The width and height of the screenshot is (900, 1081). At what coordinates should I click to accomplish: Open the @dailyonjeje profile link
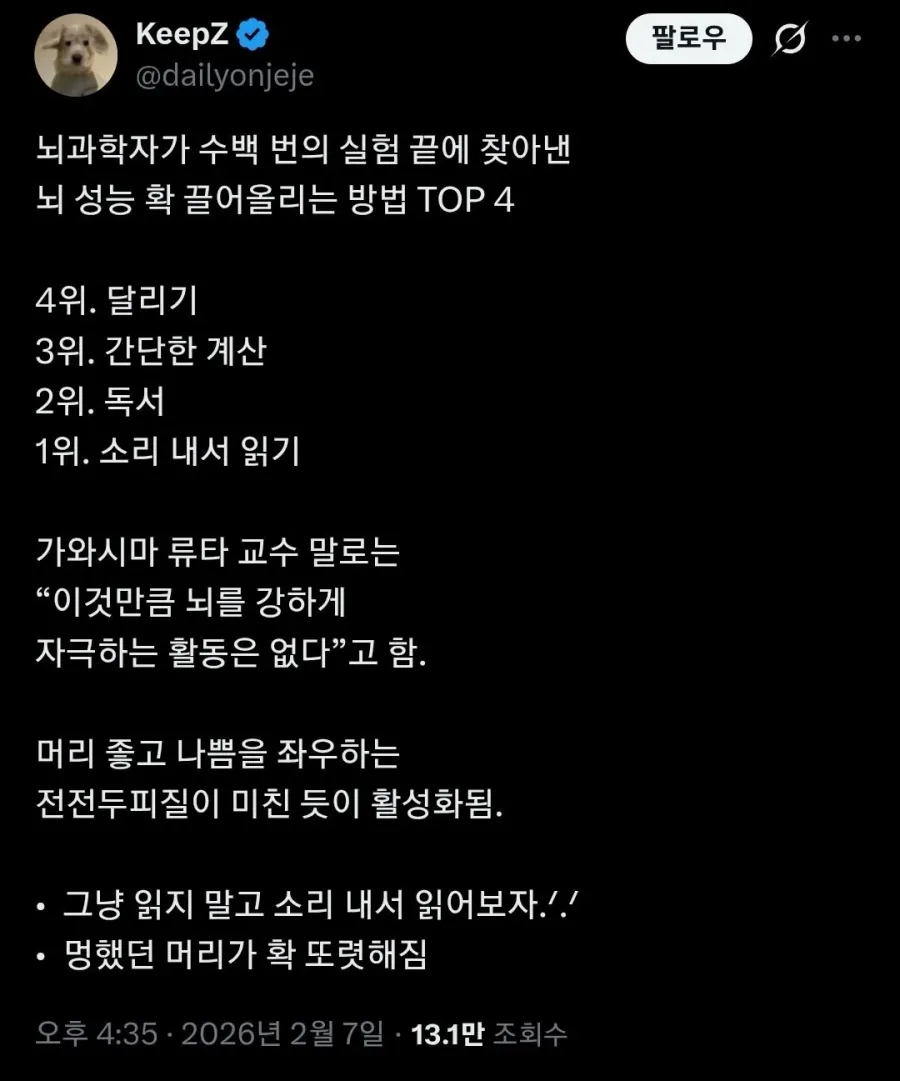[225, 75]
